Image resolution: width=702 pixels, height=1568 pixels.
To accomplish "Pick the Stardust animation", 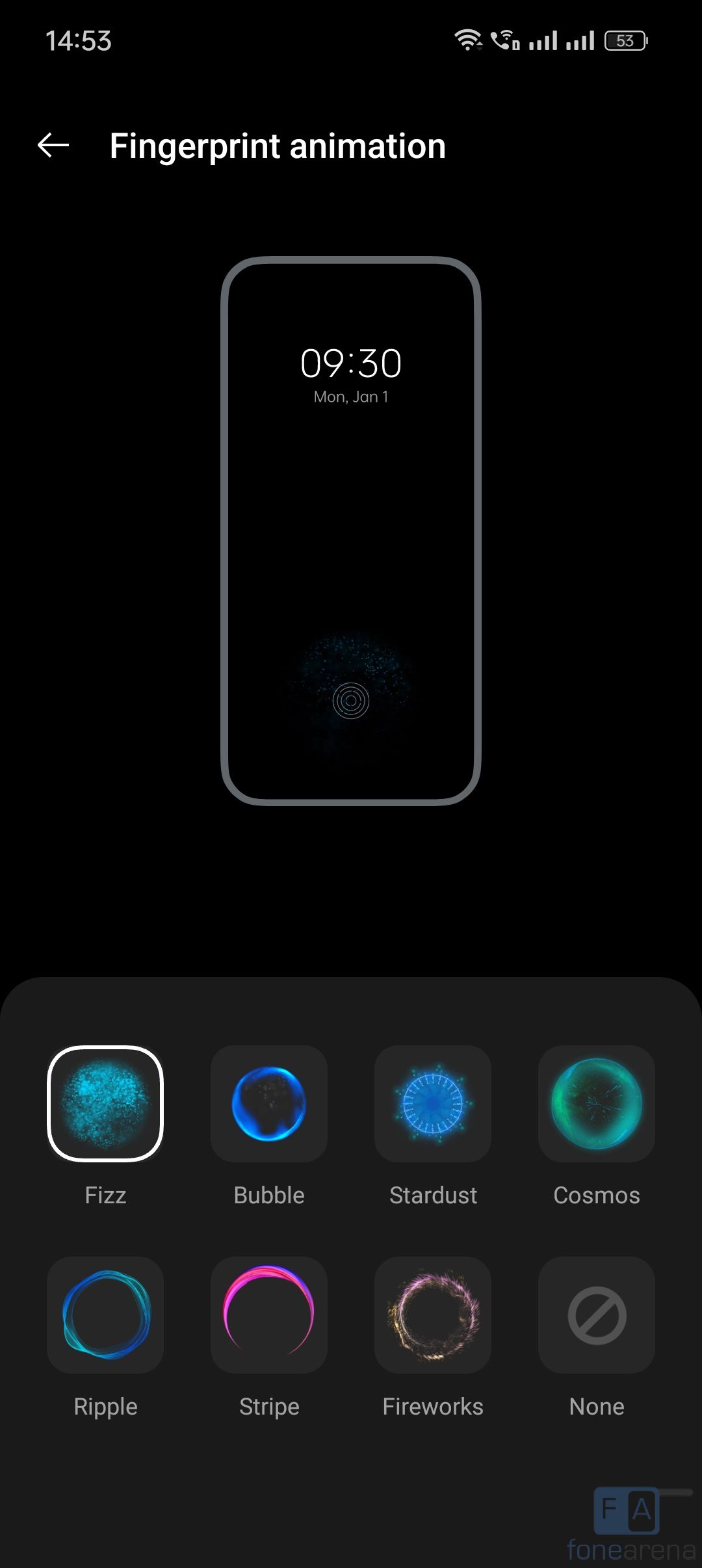I will click(433, 1103).
